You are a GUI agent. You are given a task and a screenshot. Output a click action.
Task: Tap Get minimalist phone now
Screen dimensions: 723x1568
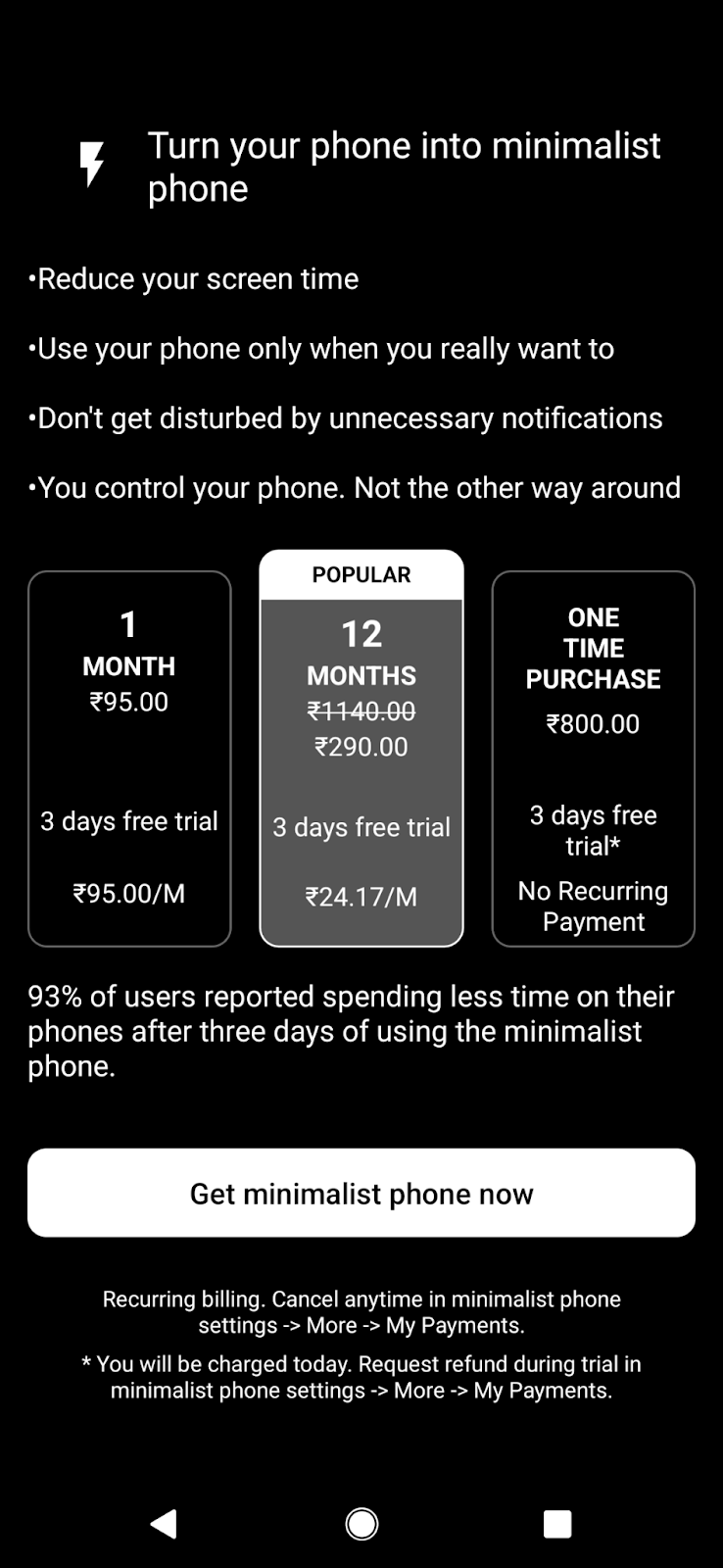(361, 1193)
